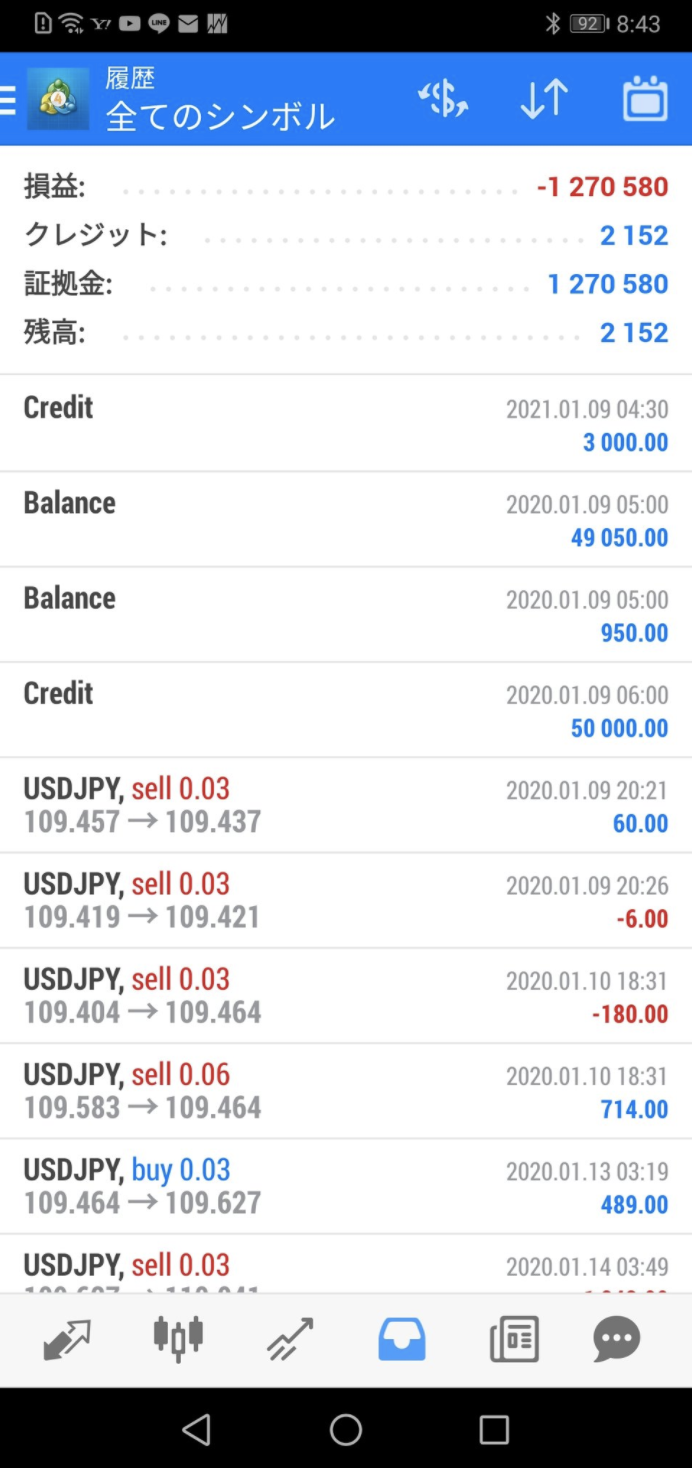Expand the USDJPY sell with 60.00 profit
Image resolution: width=692 pixels, height=1468 pixels.
[346, 805]
